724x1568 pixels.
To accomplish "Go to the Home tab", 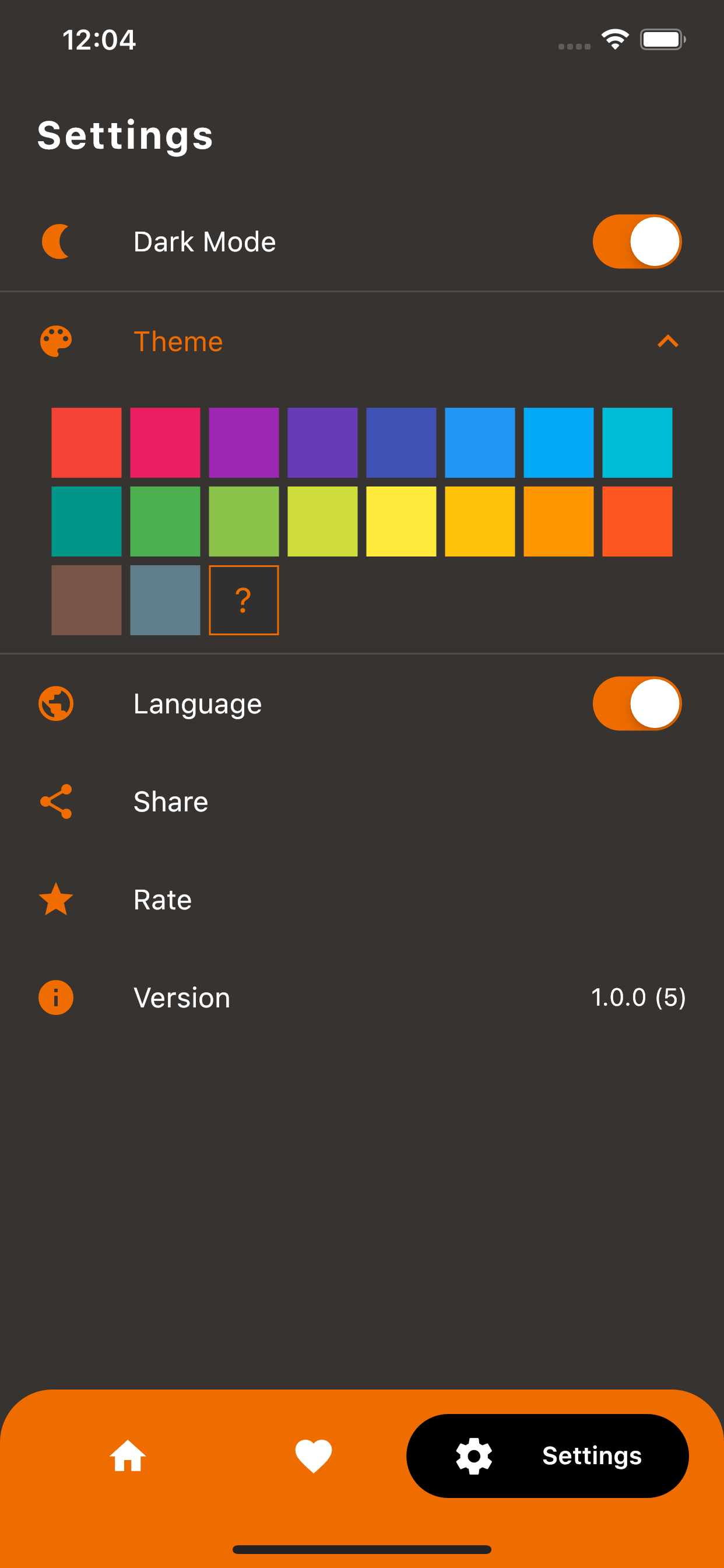I will (128, 1456).
